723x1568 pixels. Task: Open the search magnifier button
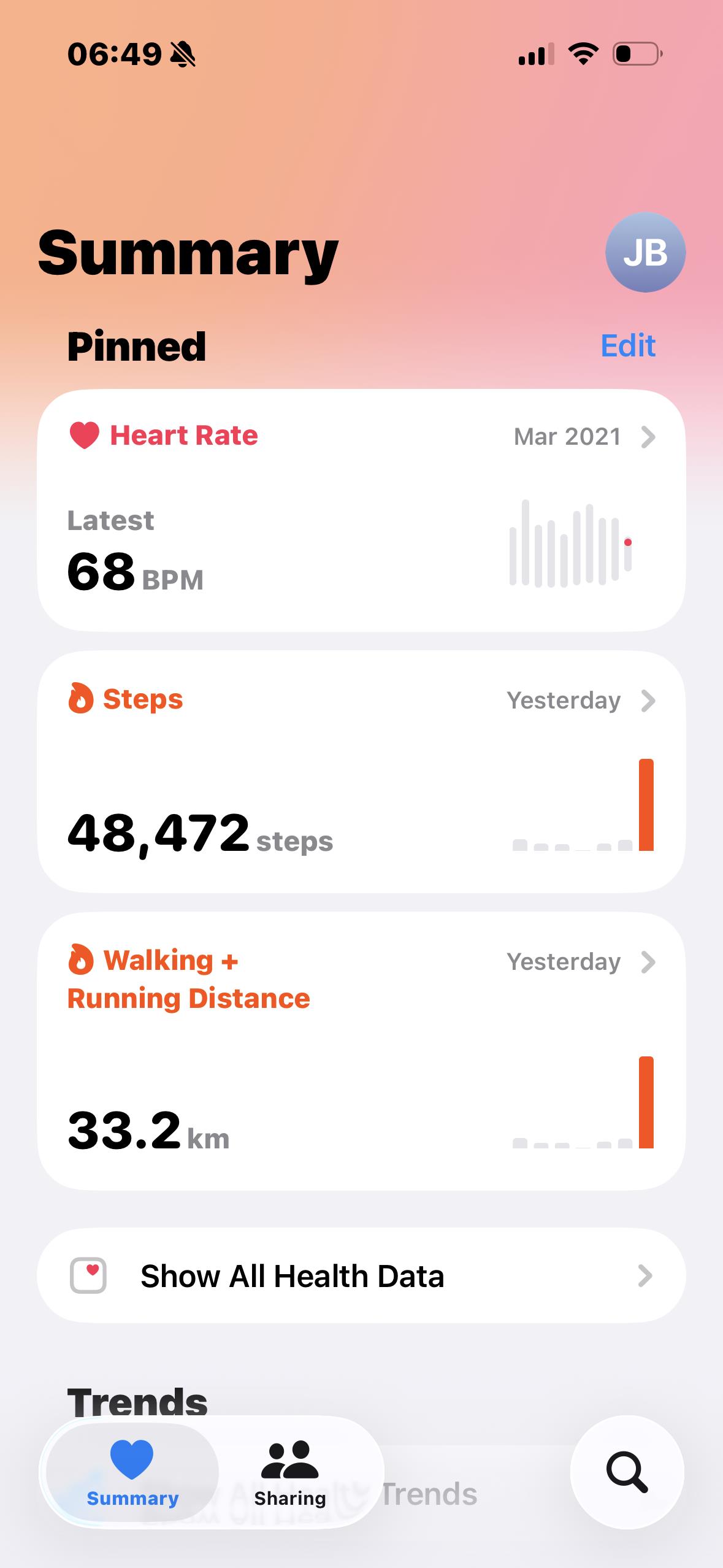(627, 1472)
